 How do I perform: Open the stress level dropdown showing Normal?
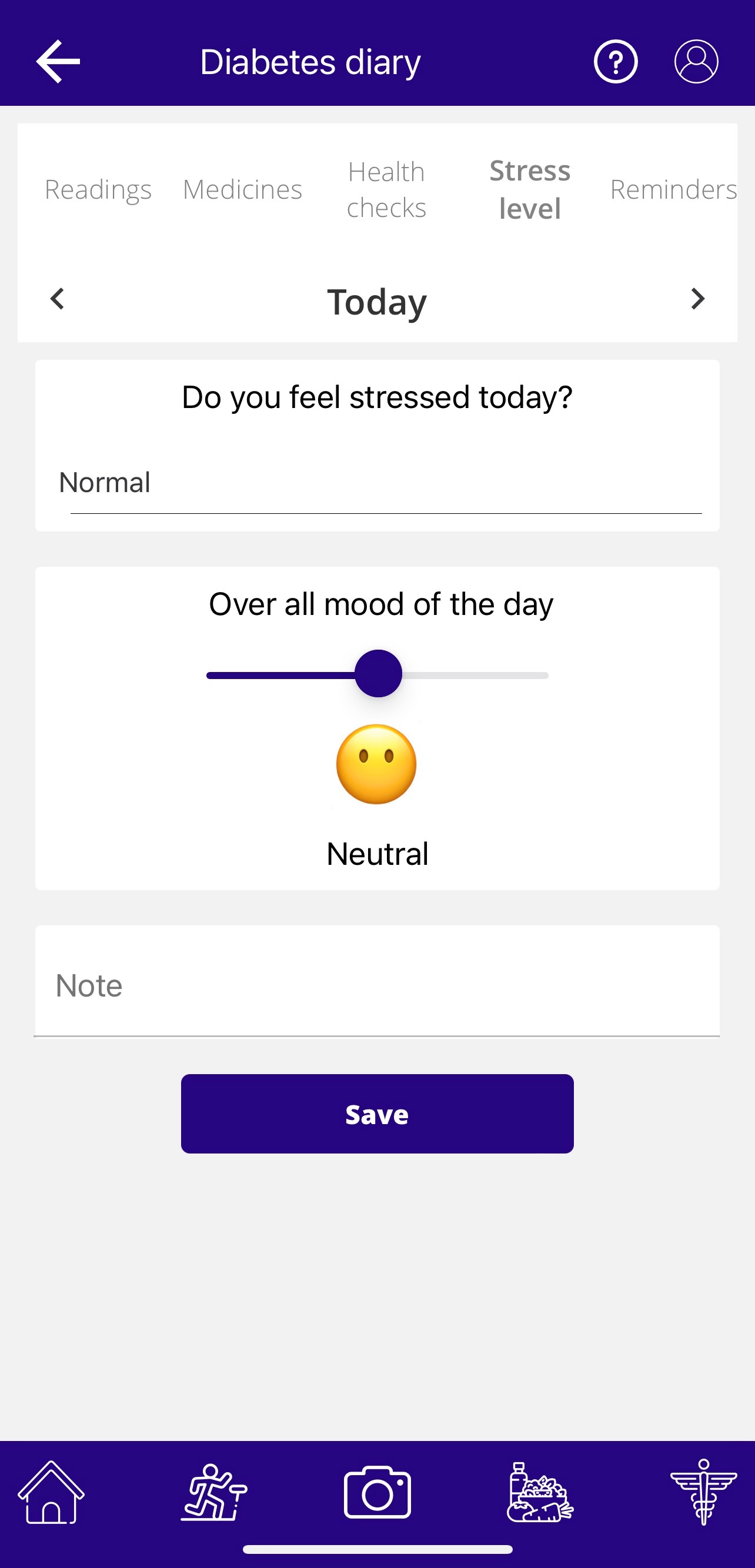(x=377, y=483)
